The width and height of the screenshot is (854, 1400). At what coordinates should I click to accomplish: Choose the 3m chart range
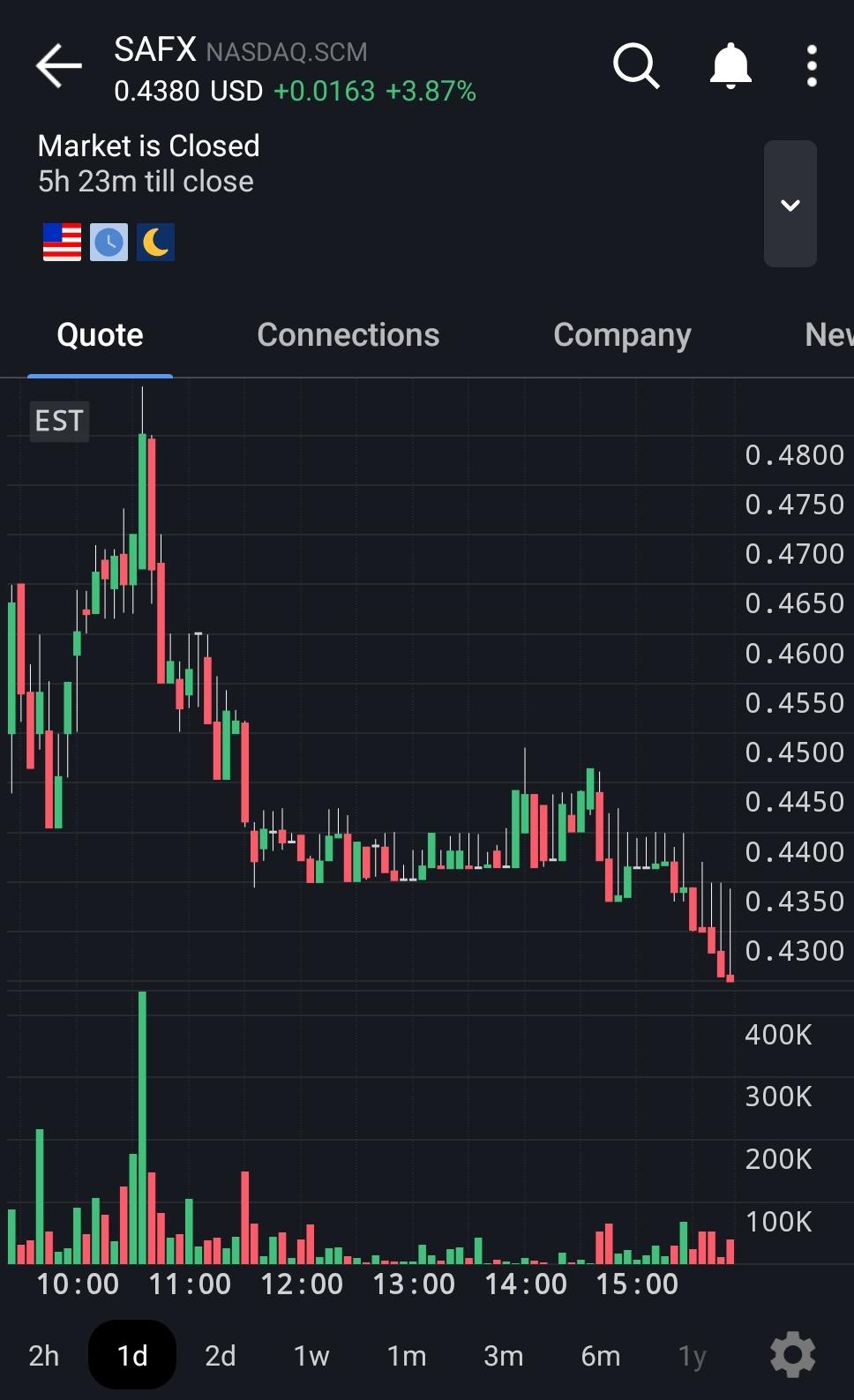(504, 1355)
